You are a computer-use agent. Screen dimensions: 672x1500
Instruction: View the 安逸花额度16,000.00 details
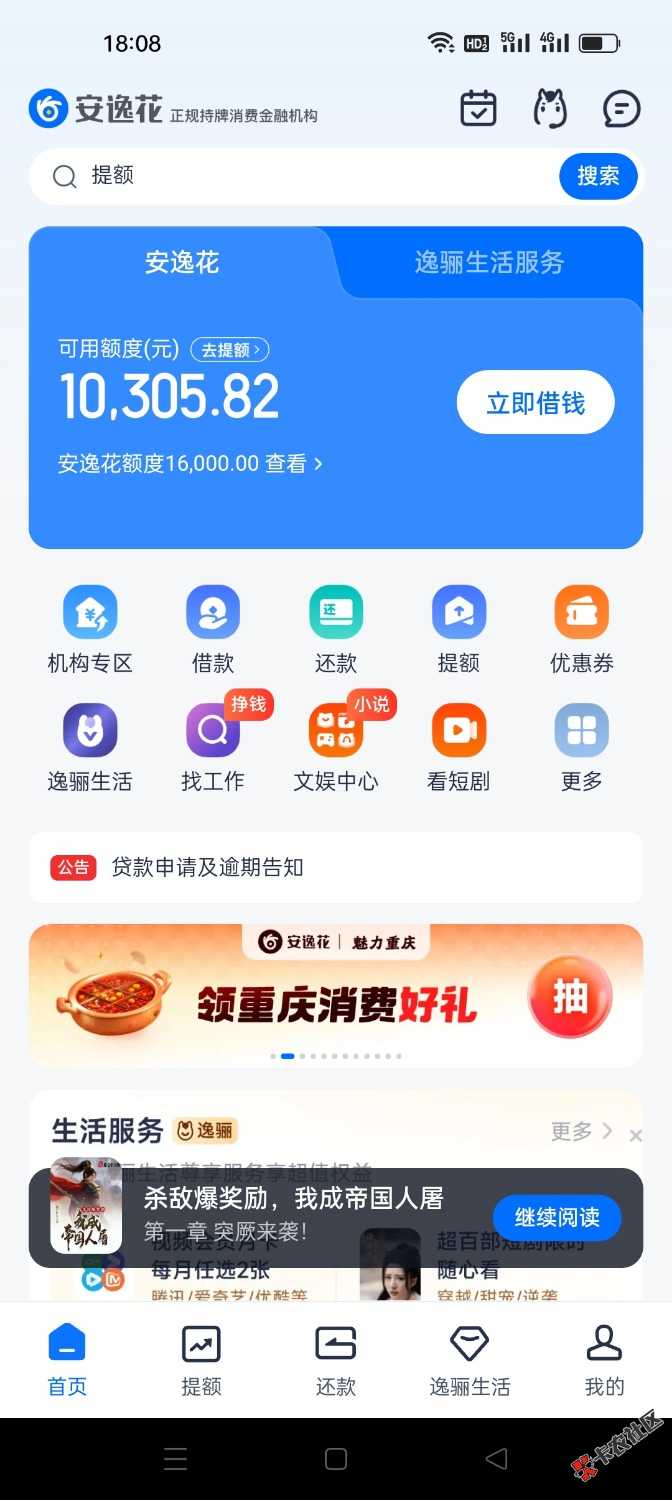pyautogui.click(x=190, y=464)
